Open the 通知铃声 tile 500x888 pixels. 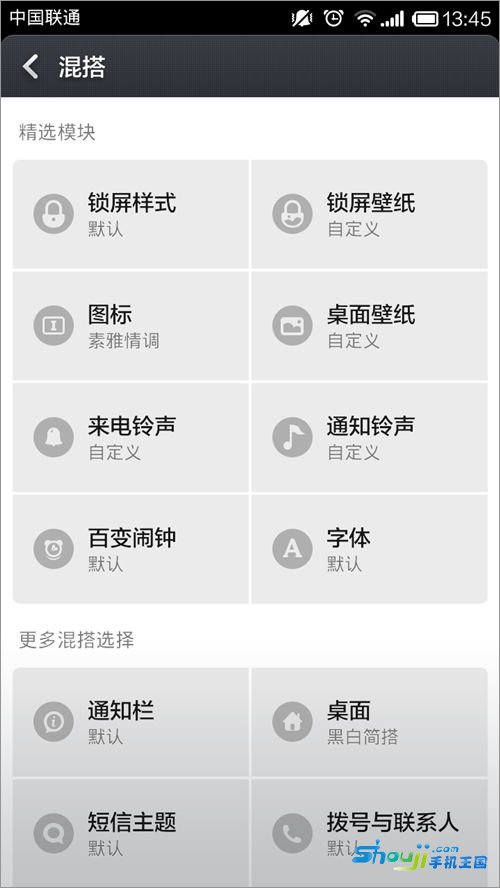(x=370, y=437)
